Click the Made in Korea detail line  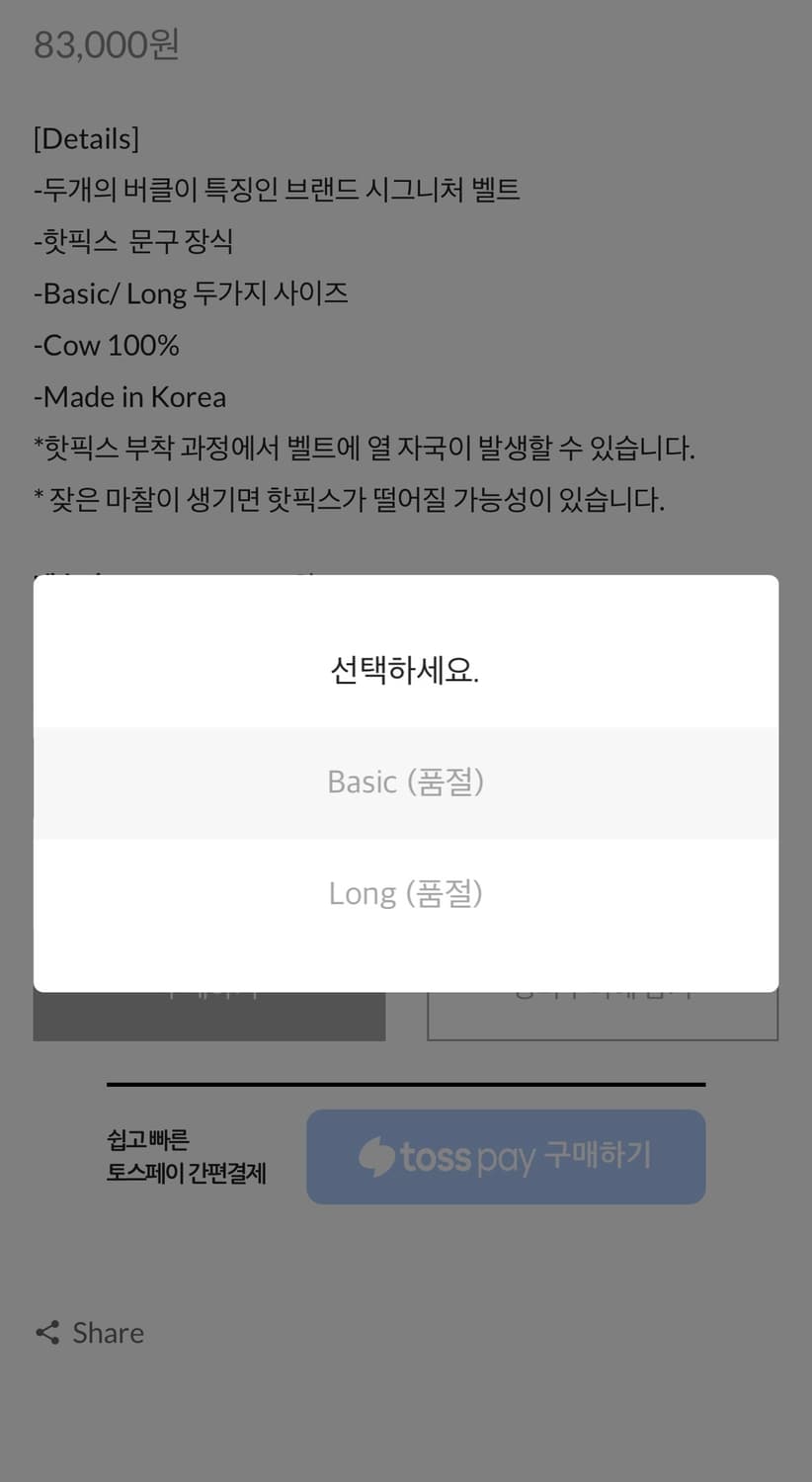[129, 396]
